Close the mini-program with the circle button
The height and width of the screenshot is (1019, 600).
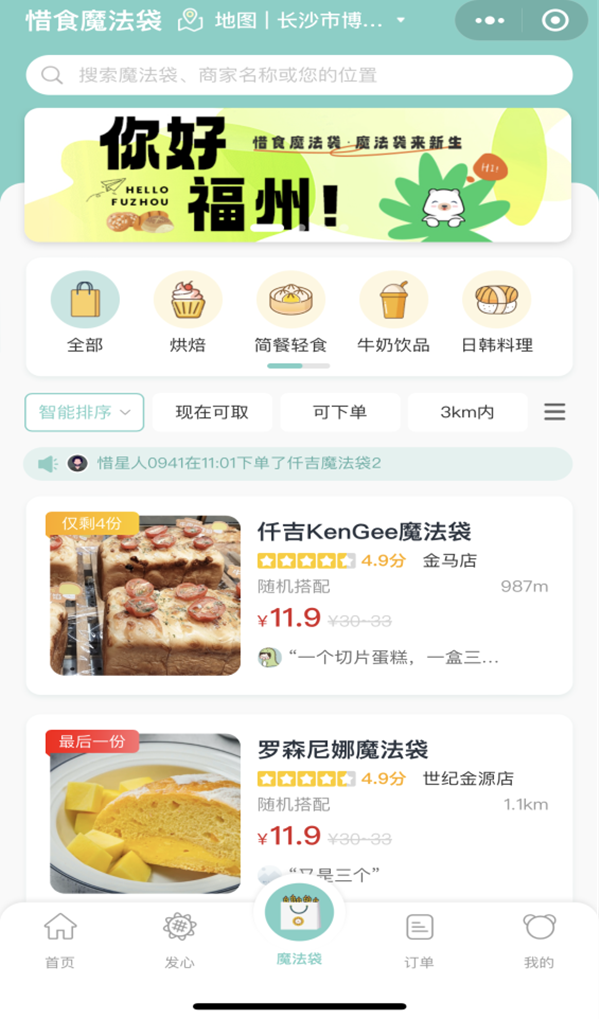tap(555, 21)
